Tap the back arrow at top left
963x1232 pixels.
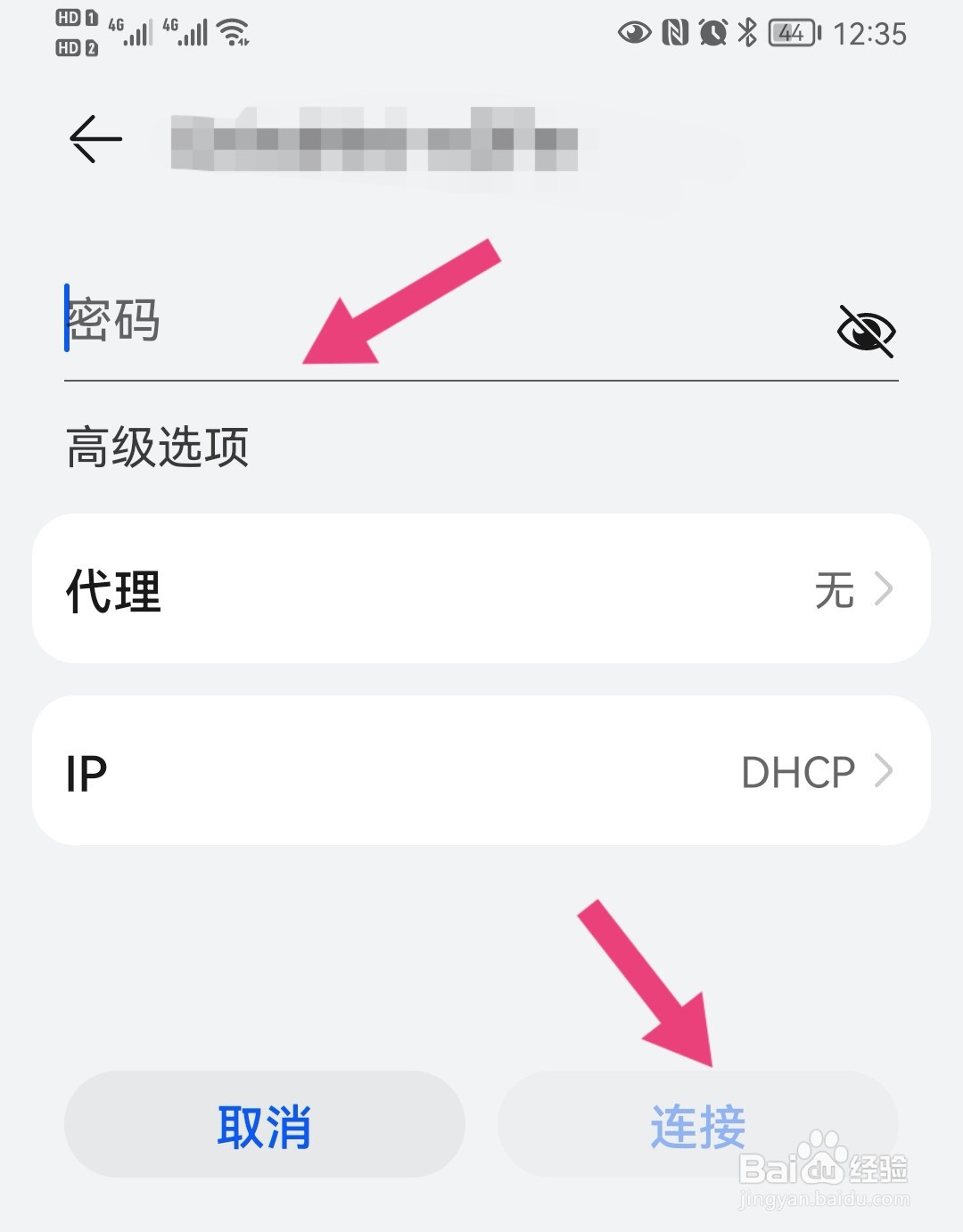(94, 138)
